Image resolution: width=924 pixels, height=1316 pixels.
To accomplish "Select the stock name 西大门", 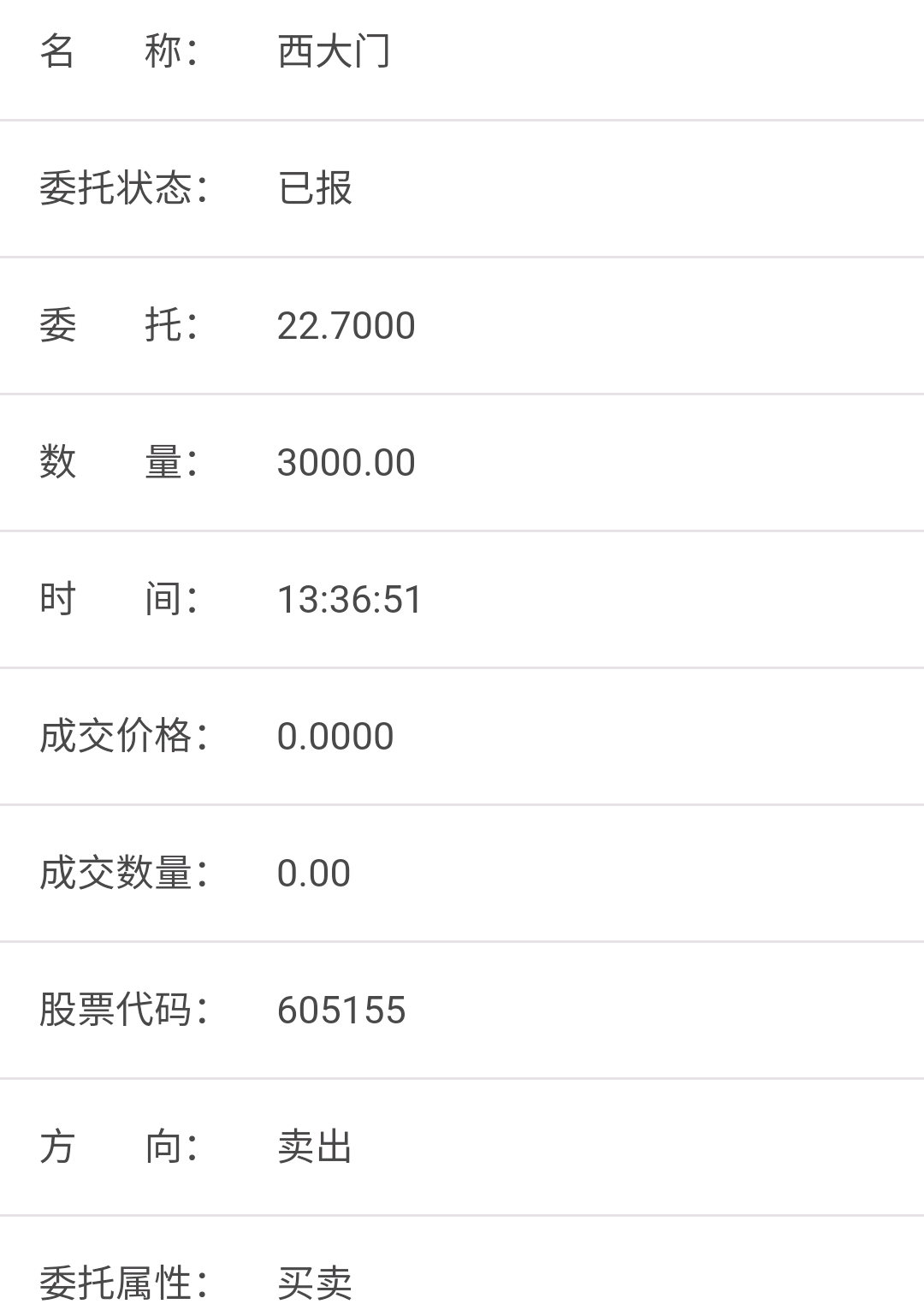I will click(337, 51).
